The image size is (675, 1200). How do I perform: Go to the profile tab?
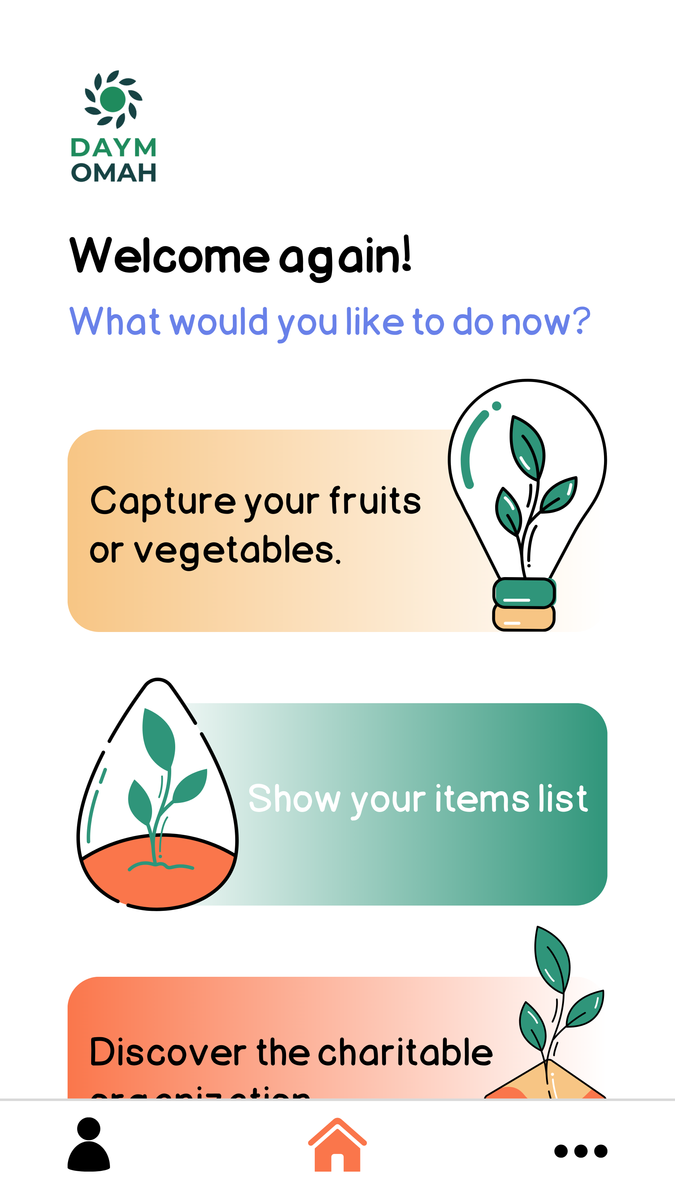[89, 1145]
